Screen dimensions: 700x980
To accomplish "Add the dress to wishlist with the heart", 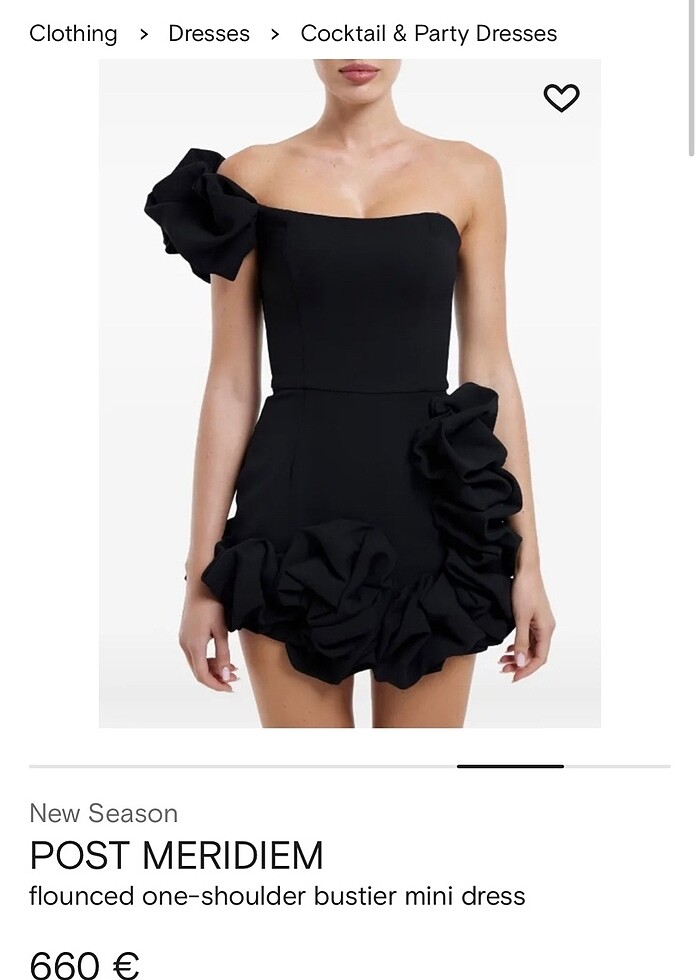I will coord(561,97).
